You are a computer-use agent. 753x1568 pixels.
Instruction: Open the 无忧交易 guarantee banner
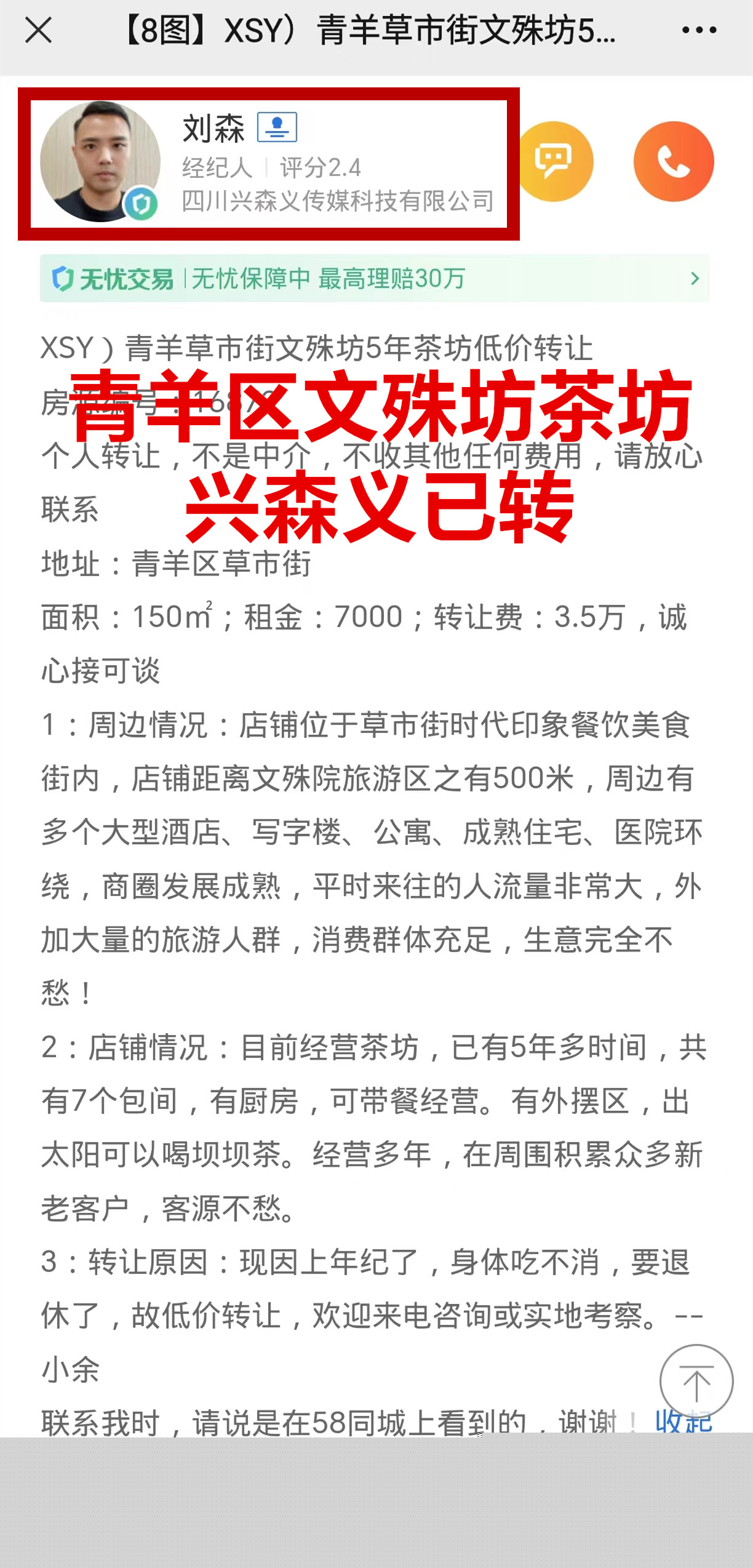375,279
